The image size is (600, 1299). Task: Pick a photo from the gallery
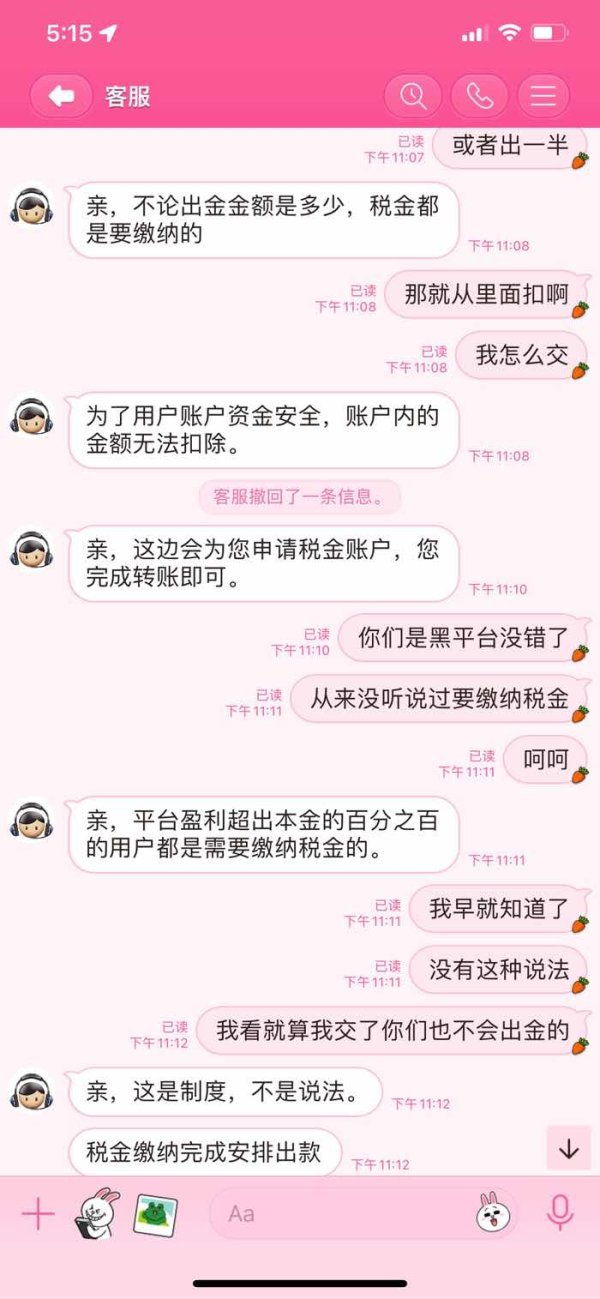pos(155,1214)
